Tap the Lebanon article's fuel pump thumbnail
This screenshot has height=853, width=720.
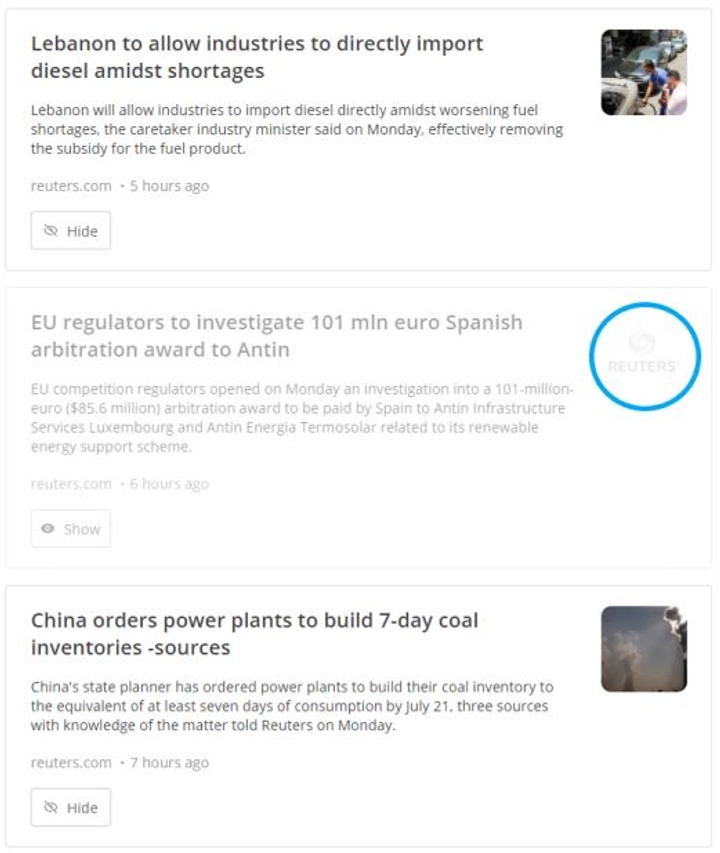643,72
